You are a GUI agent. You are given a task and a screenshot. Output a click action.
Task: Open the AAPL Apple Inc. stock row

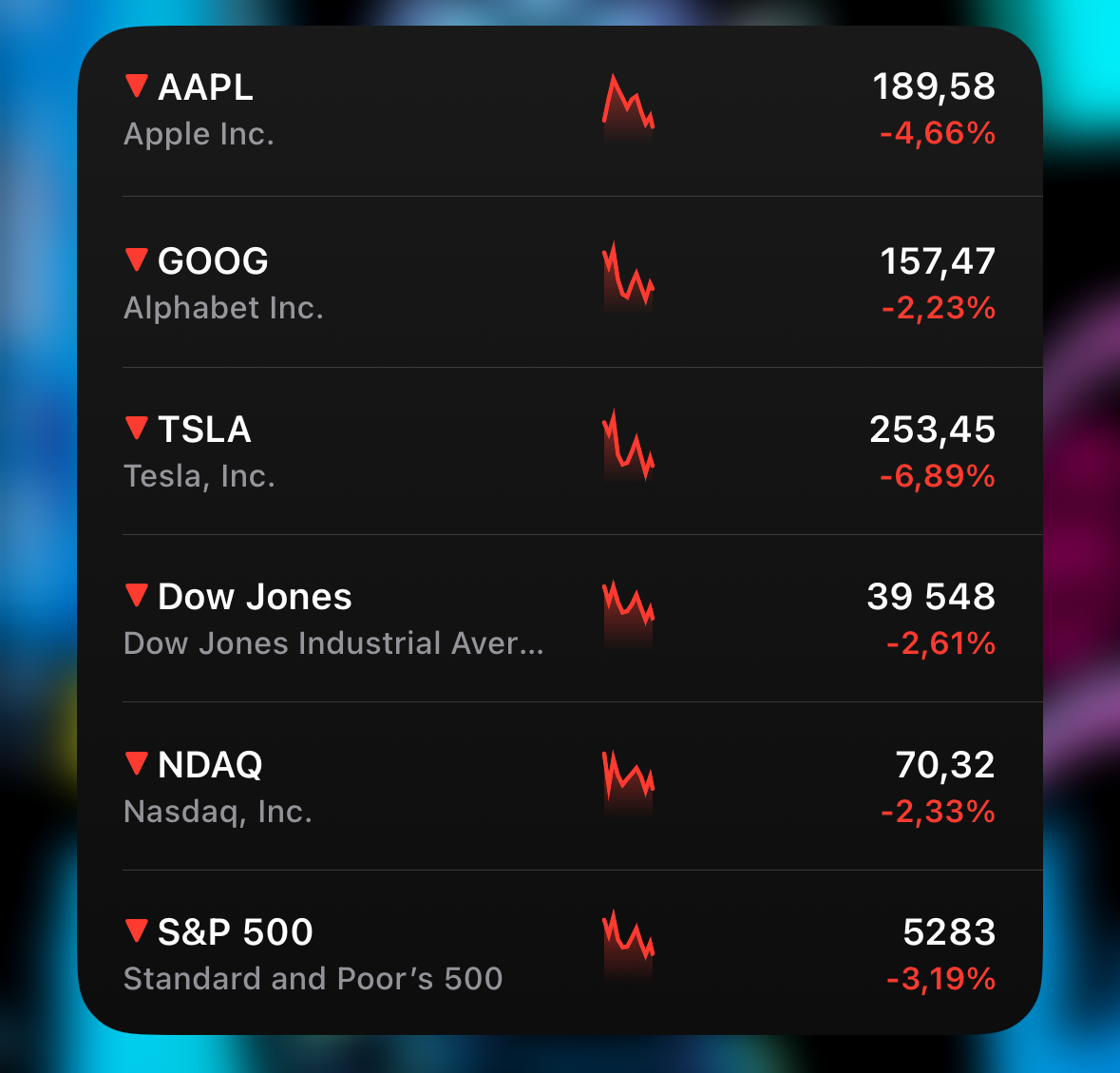pyautogui.click(x=560, y=110)
